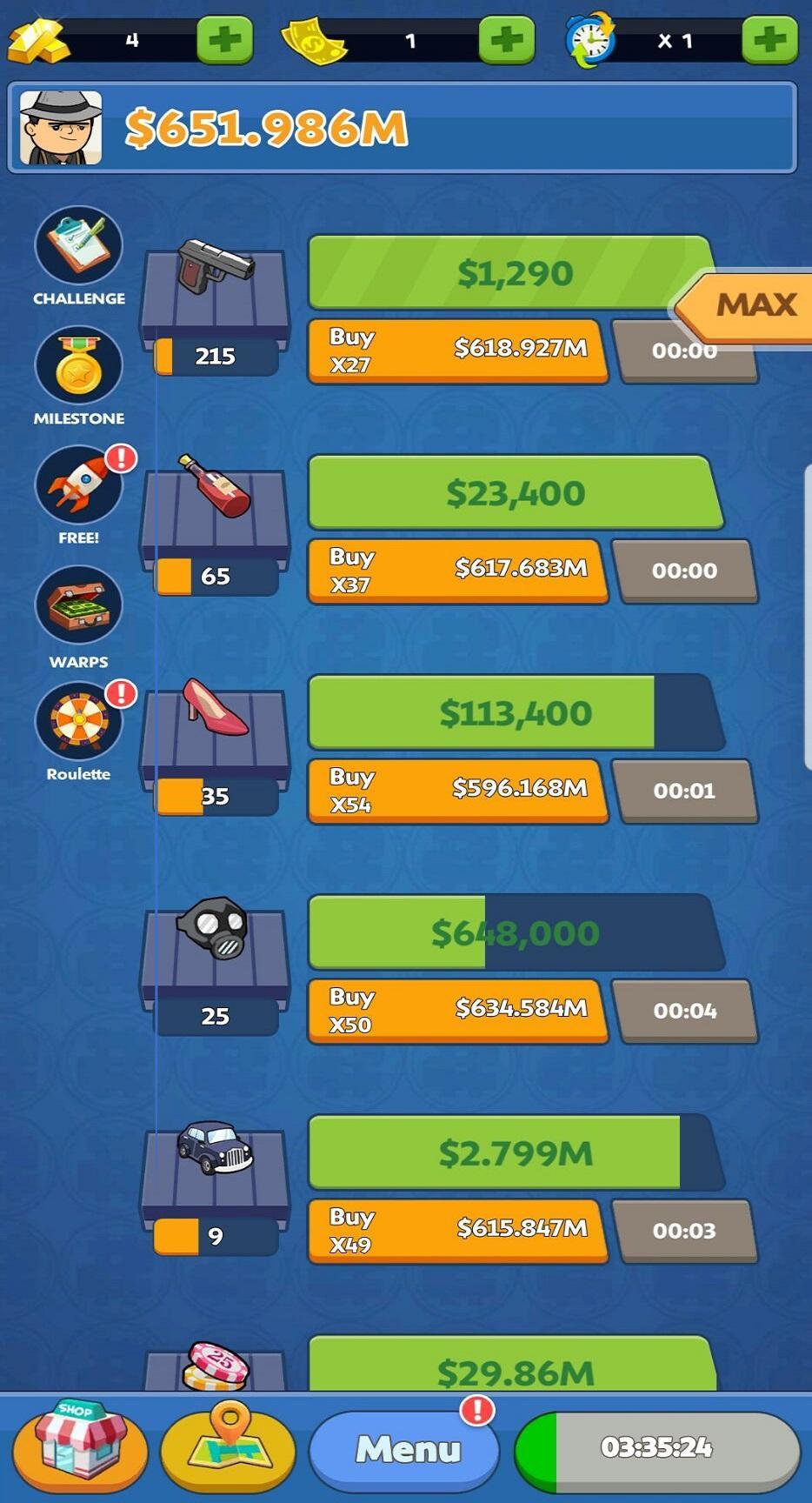Open the Menu

[404, 1449]
